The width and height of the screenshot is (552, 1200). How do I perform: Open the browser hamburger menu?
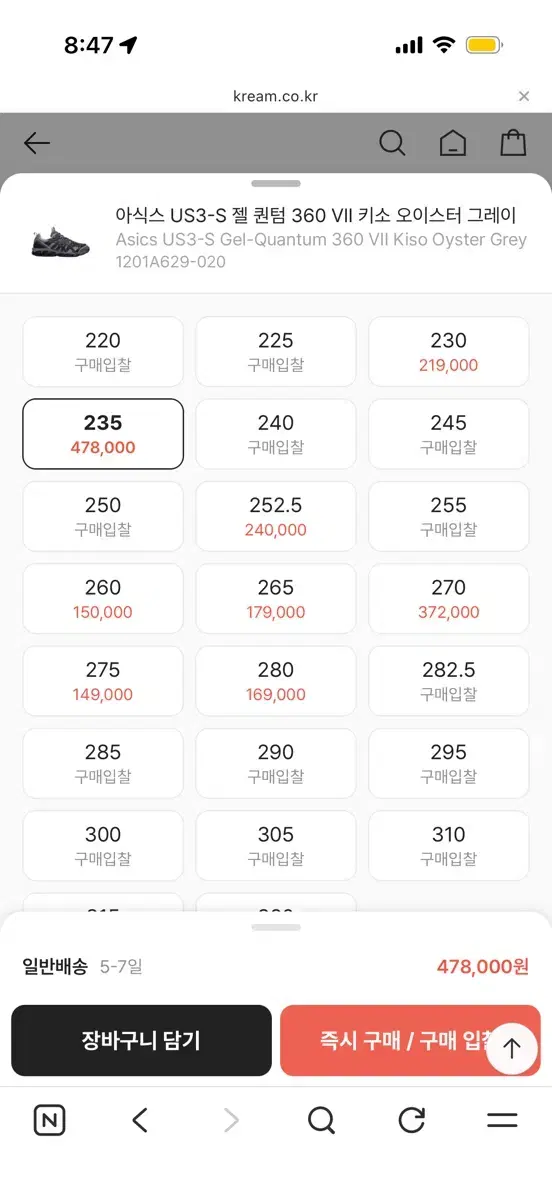(502, 1120)
